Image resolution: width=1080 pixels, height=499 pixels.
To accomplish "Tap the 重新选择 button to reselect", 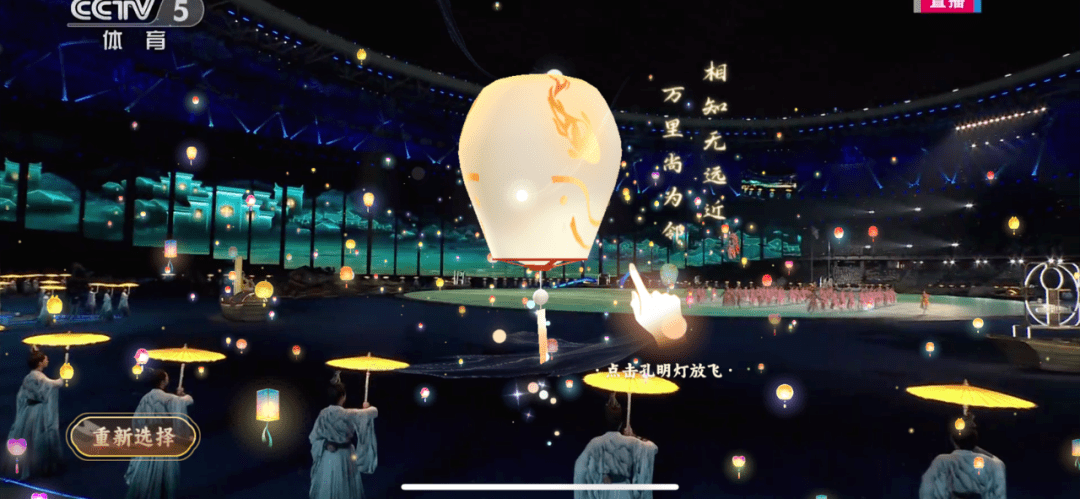I will coord(134,437).
